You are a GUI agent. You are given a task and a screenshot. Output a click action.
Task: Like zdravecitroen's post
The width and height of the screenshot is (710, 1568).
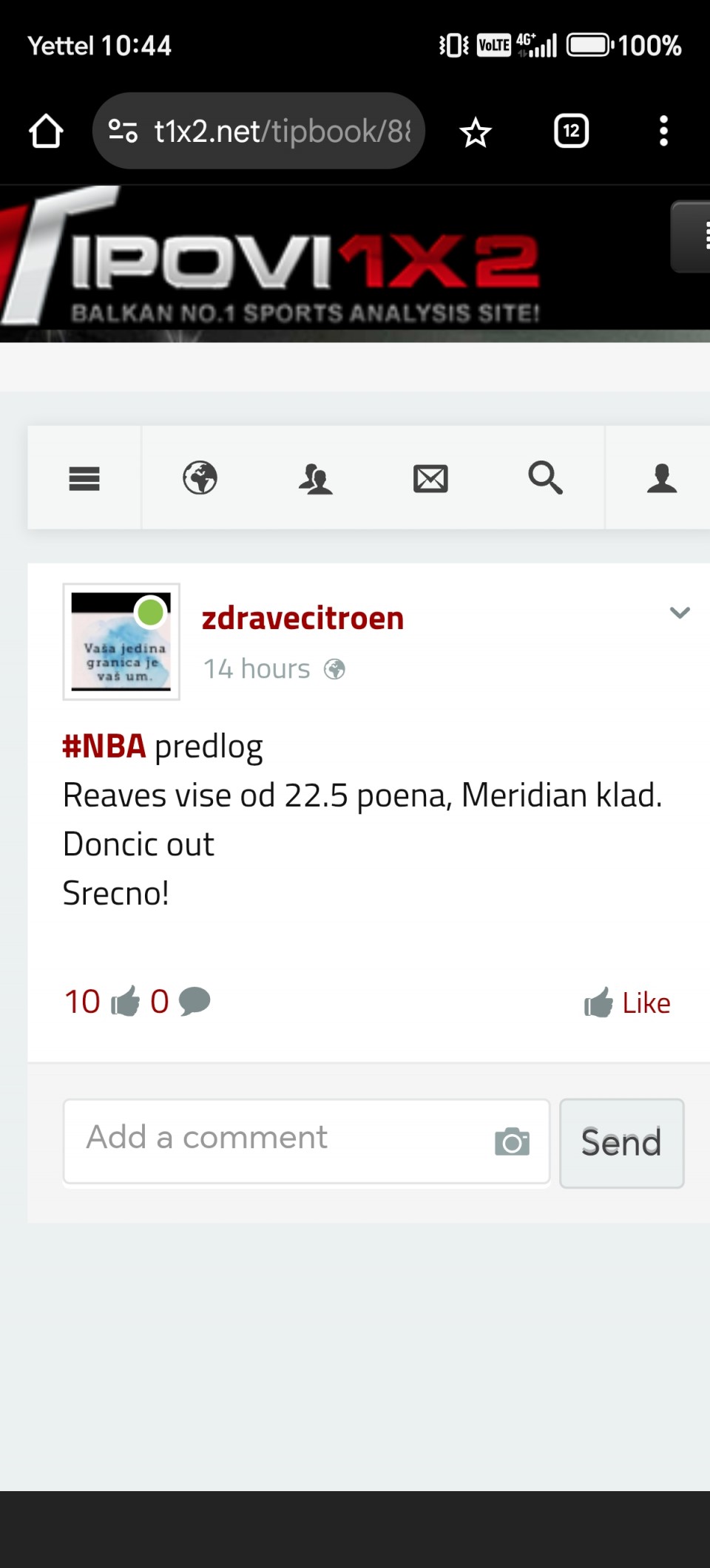click(627, 1003)
